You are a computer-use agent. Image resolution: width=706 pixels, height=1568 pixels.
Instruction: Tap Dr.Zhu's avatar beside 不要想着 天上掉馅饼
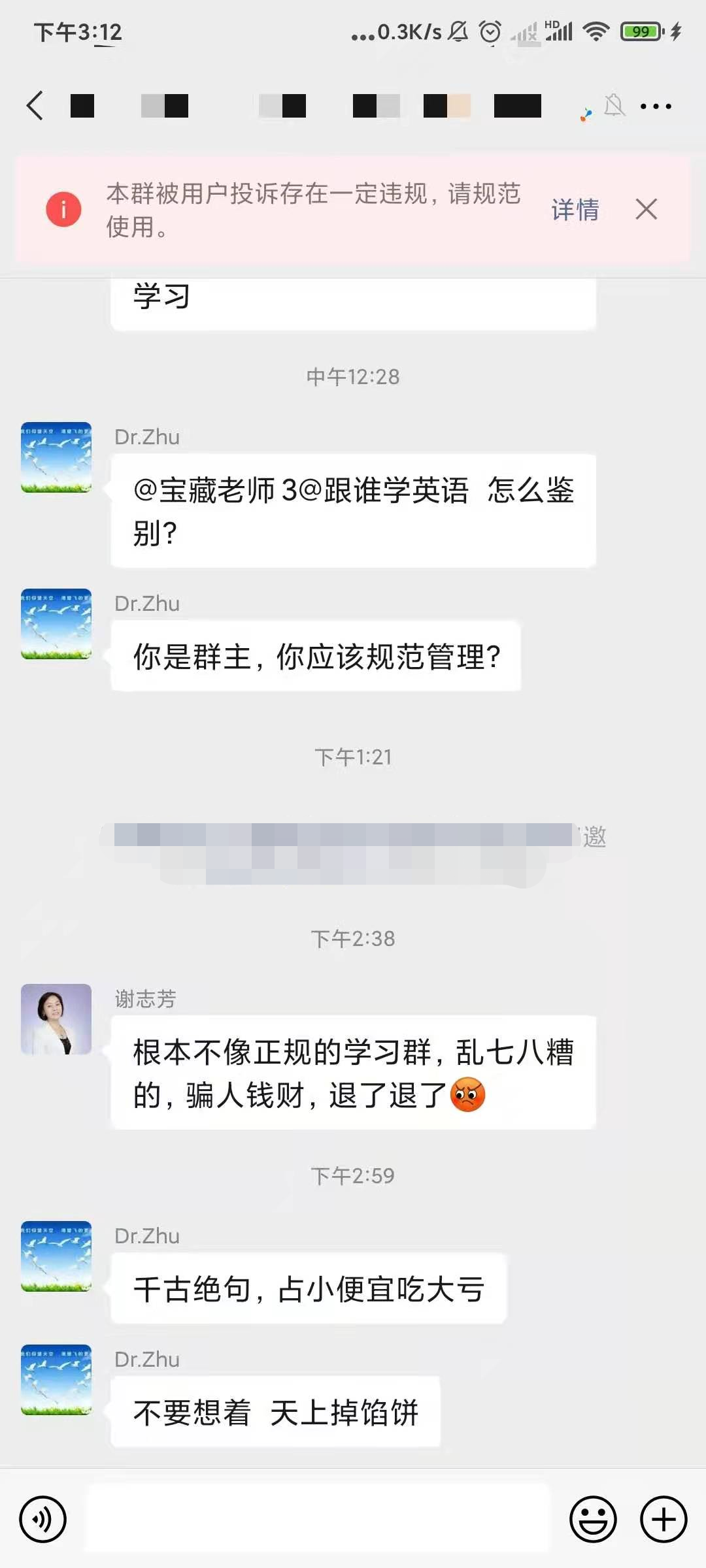[56, 1380]
